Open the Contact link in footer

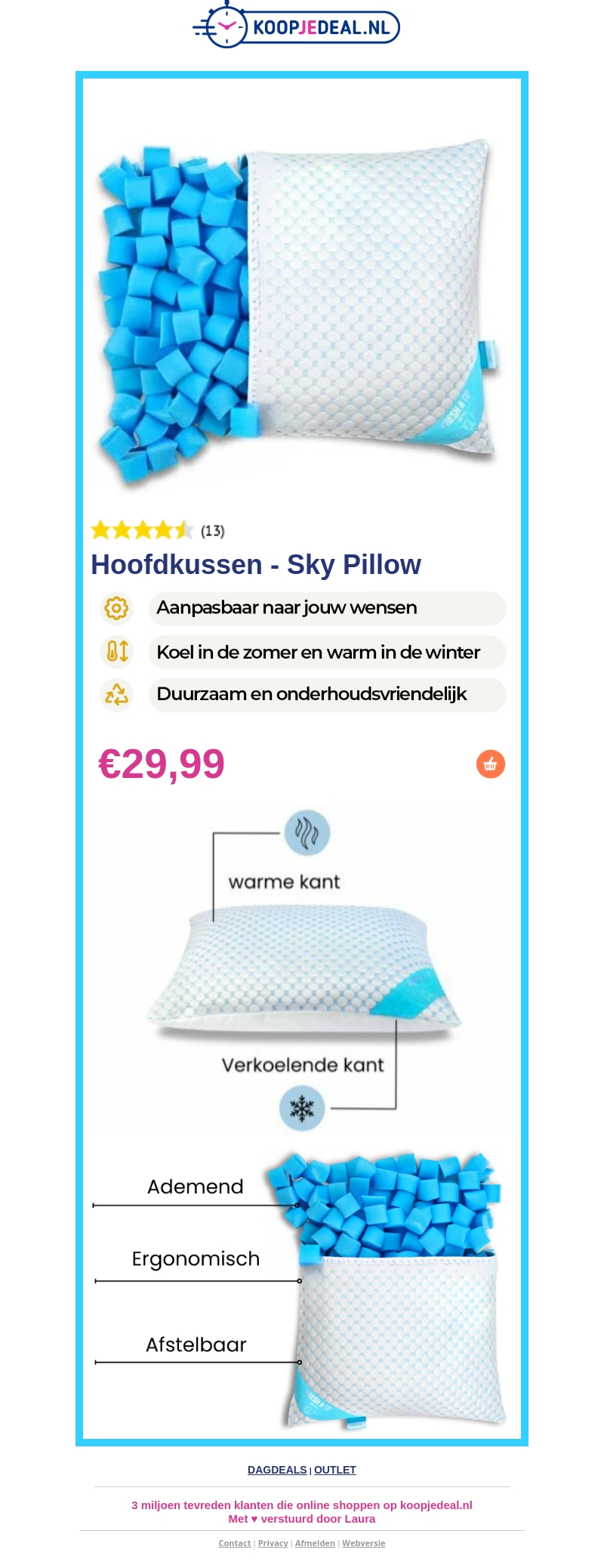[x=234, y=1543]
